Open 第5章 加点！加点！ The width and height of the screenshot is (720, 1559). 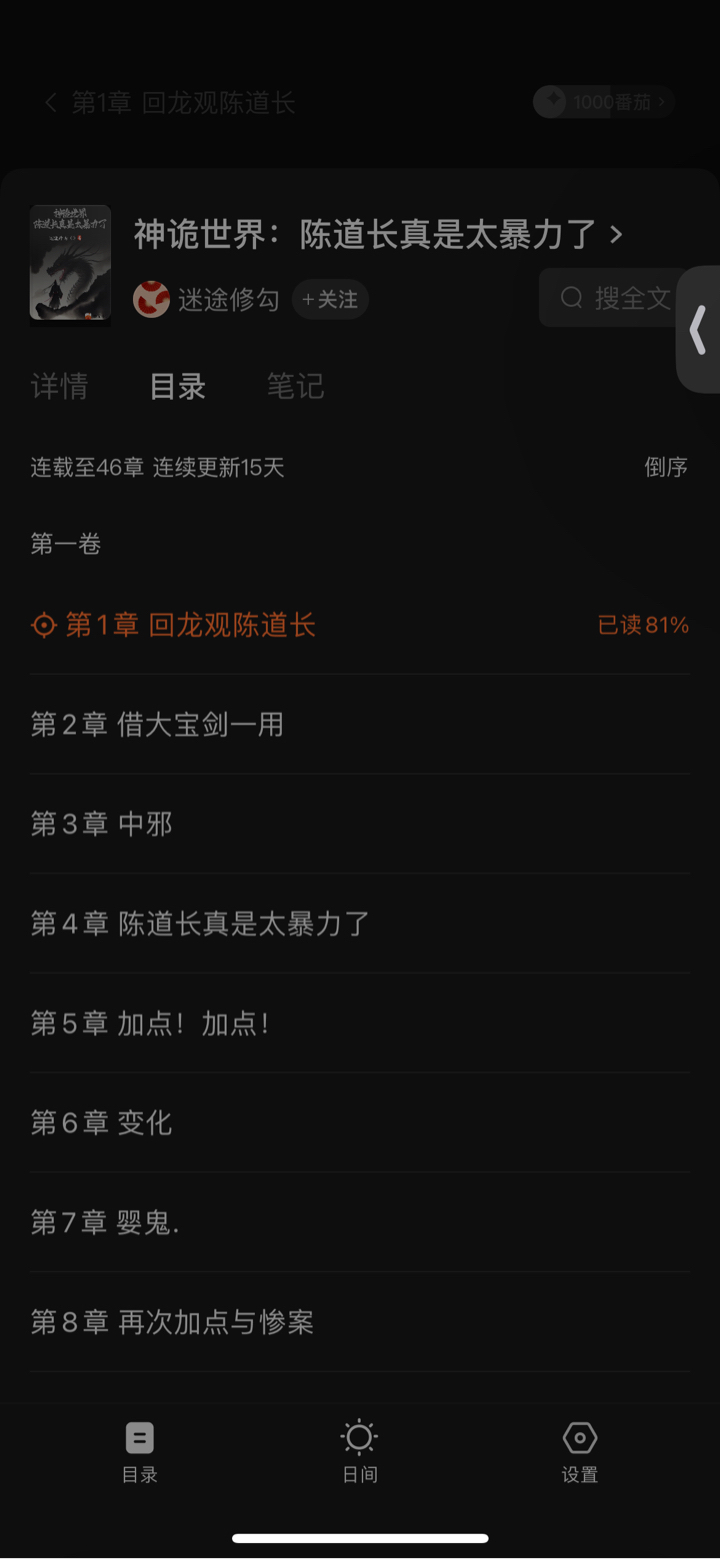point(150,1023)
